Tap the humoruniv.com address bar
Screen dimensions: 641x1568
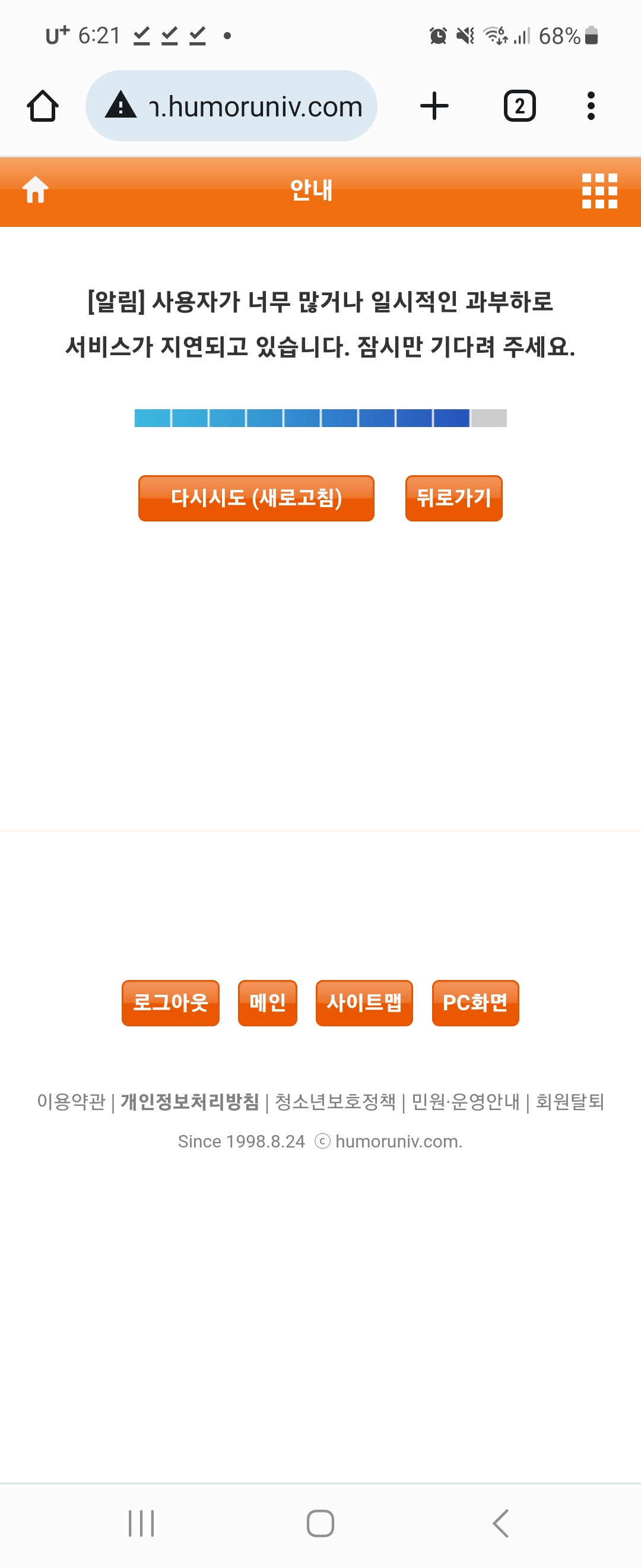tap(231, 106)
